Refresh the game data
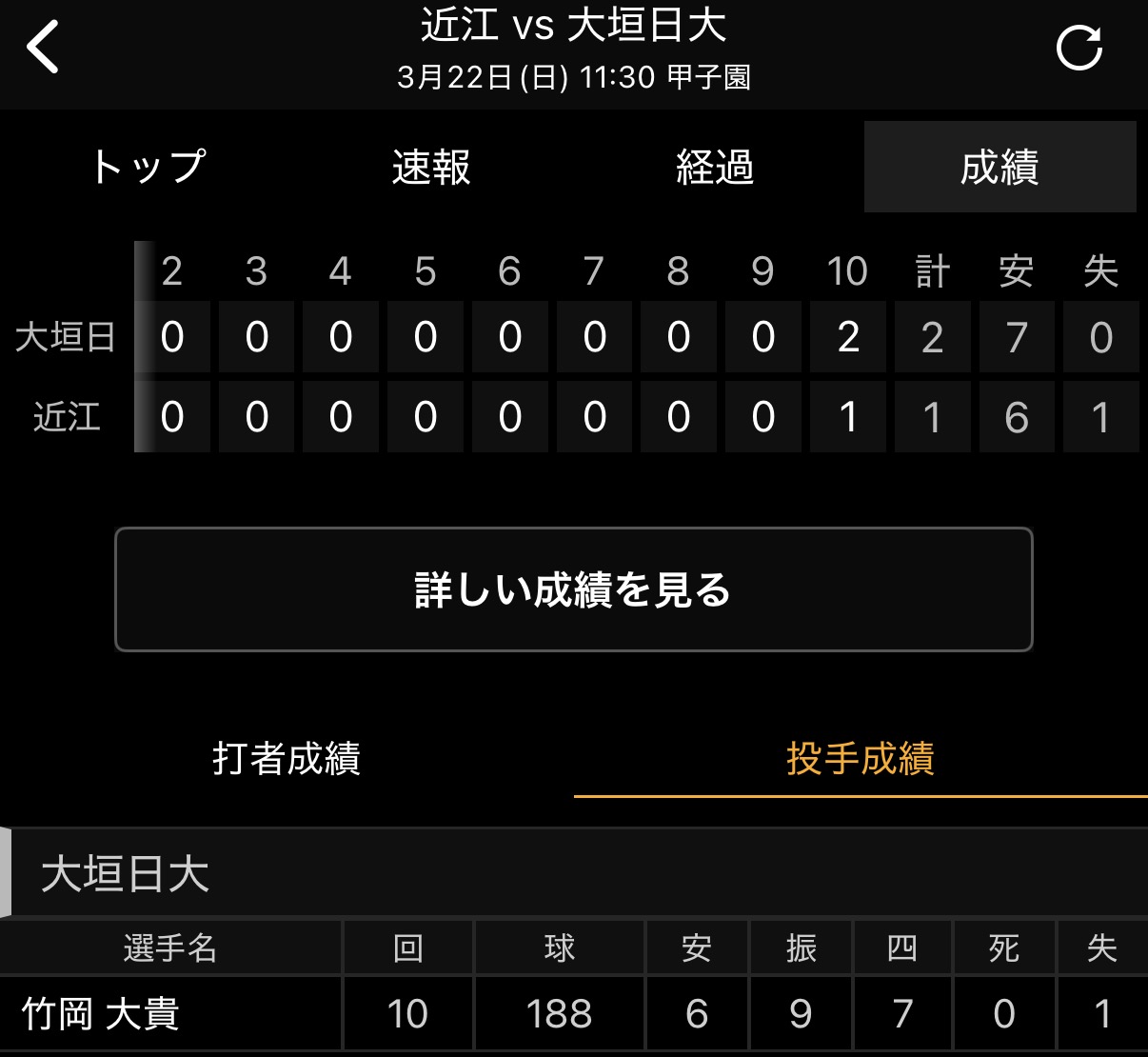Image resolution: width=1148 pixels, height=1057 pixels. pos(1079,48)
